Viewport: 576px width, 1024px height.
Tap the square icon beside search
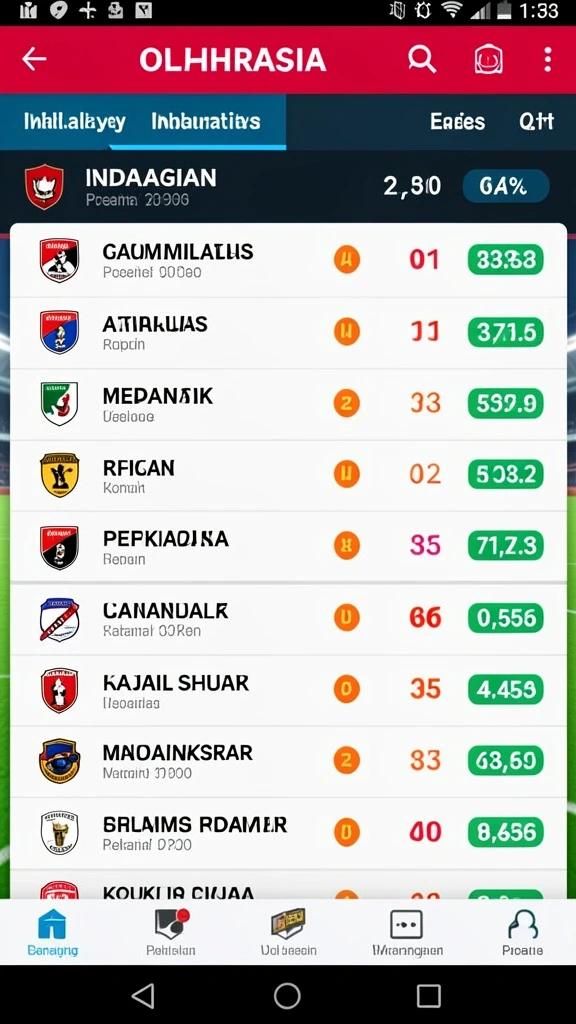point(488,59)
